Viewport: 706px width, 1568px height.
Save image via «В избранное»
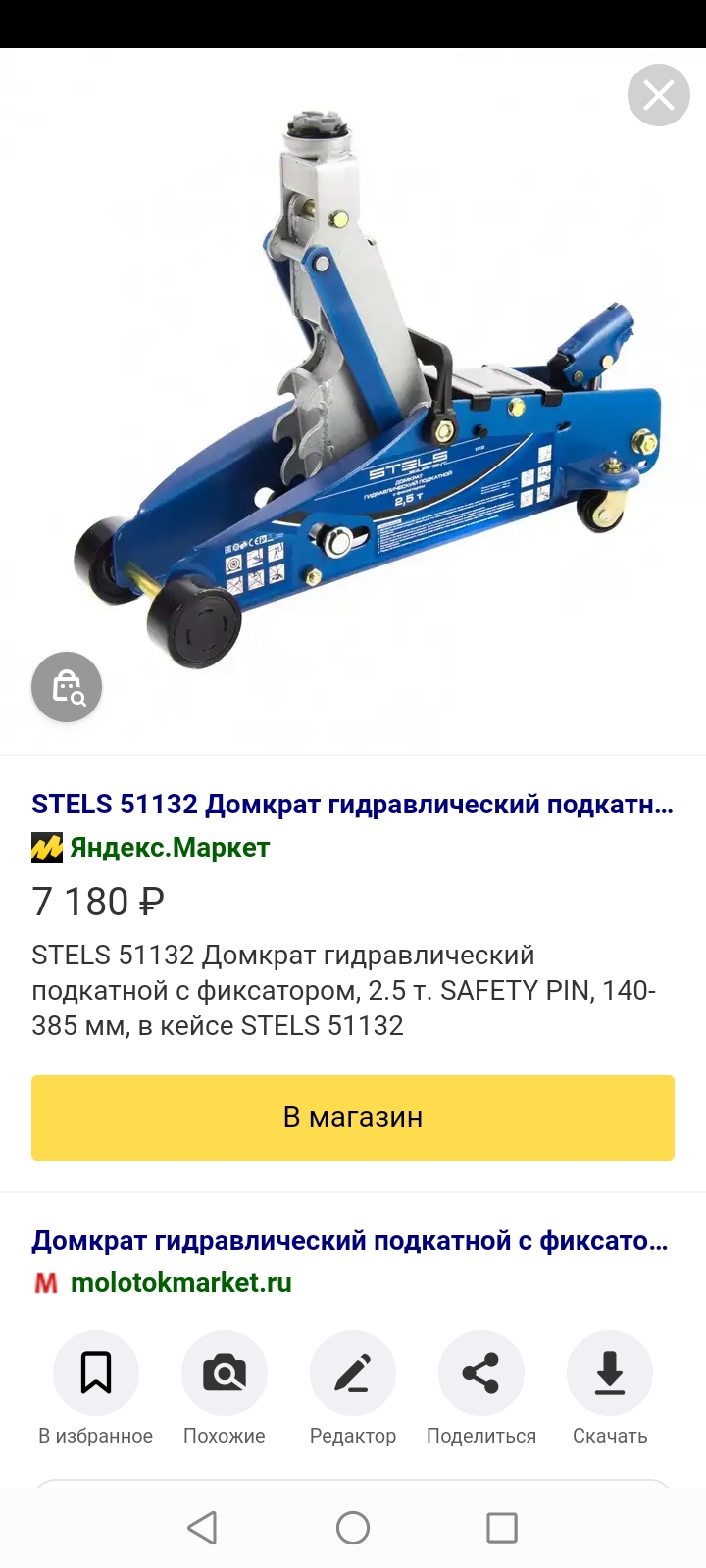[x=96, y=1373]
